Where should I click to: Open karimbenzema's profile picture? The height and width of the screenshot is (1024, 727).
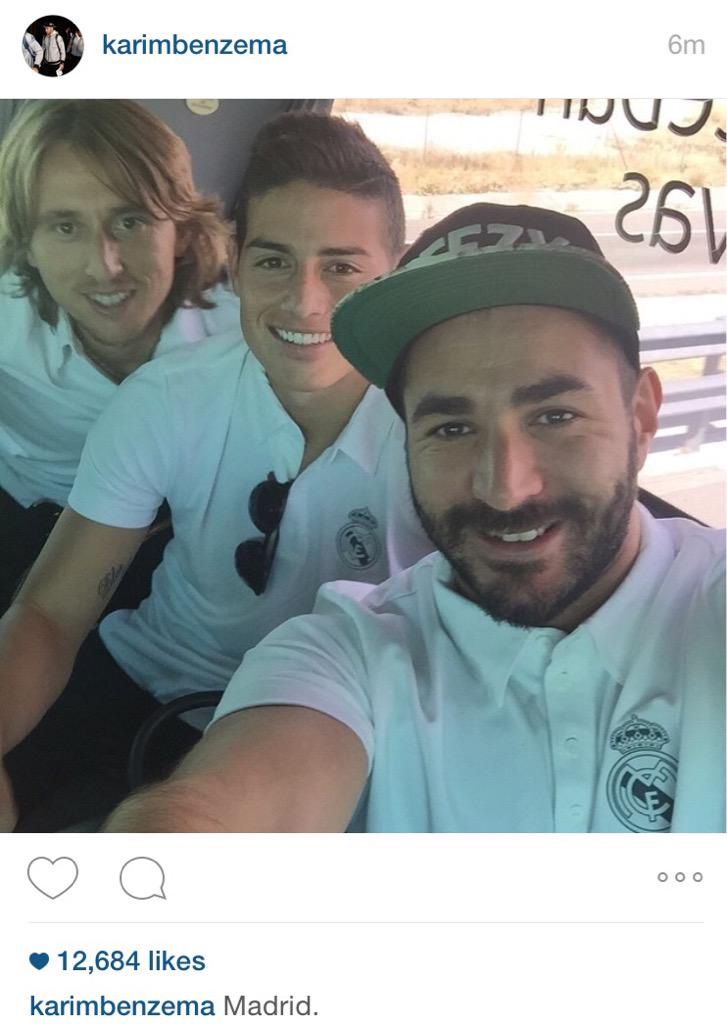click(52, 46)
